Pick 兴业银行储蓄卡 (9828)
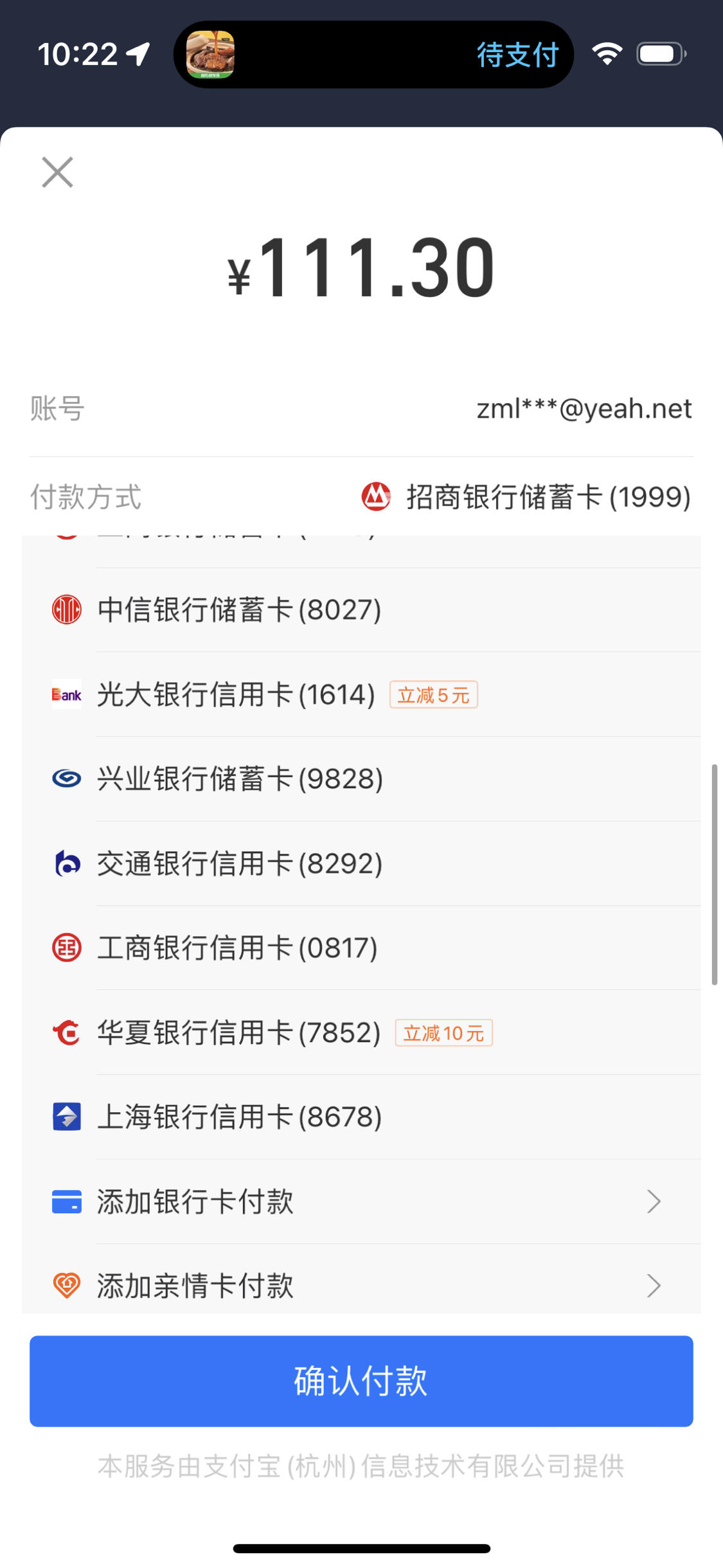Image resolution: width=723 pixels, height=1568 pixels. coord(361,779)
